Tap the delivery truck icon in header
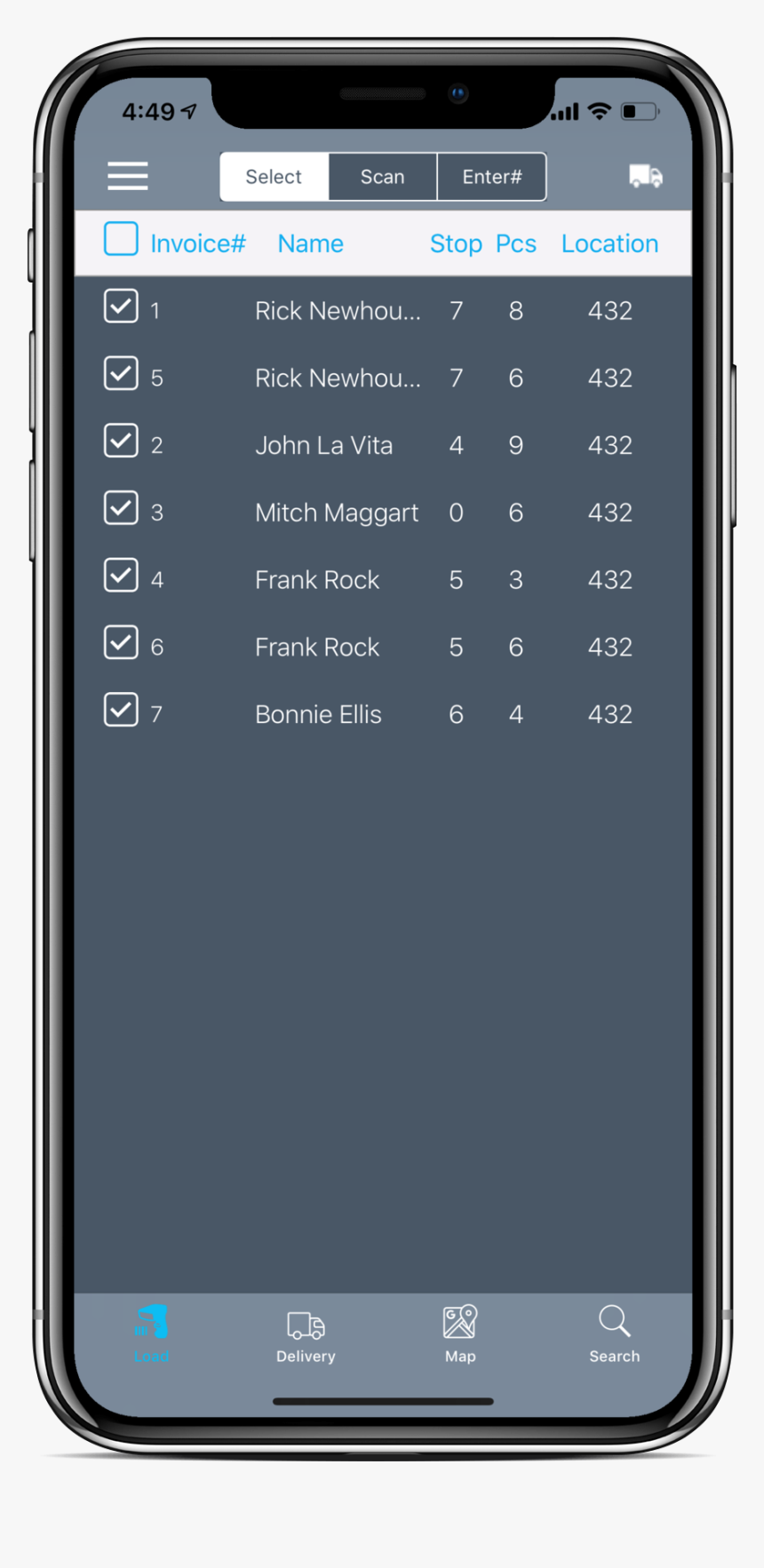Viewport: 764px width, 1568px height. (646, 176)
